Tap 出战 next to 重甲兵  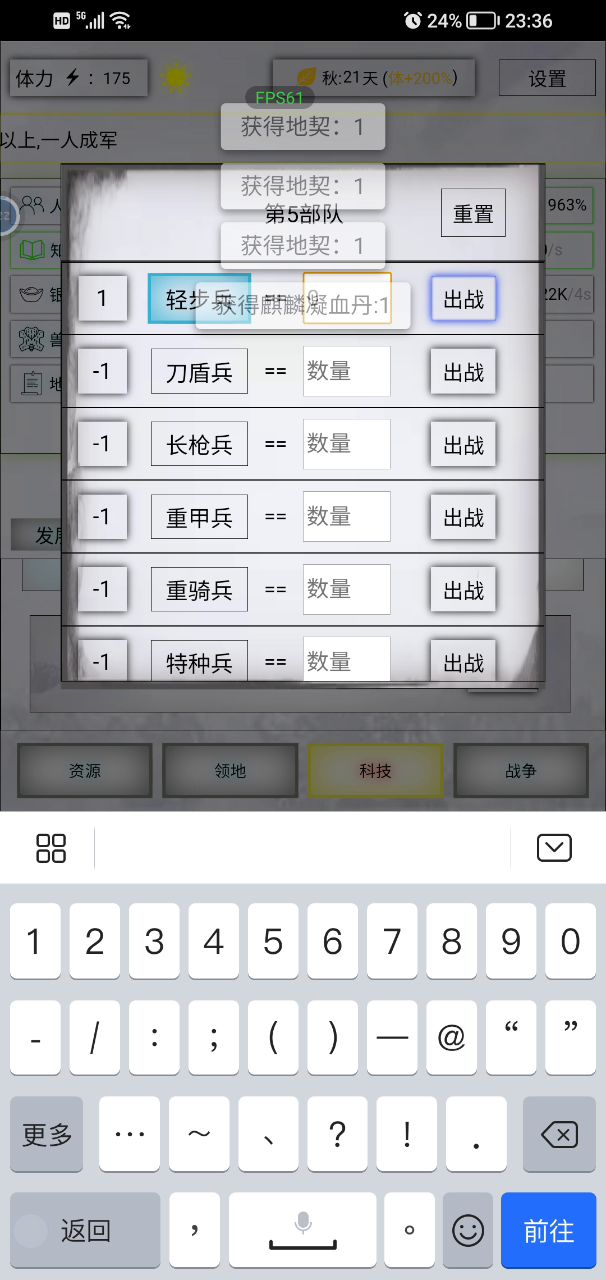click(463, 517)
